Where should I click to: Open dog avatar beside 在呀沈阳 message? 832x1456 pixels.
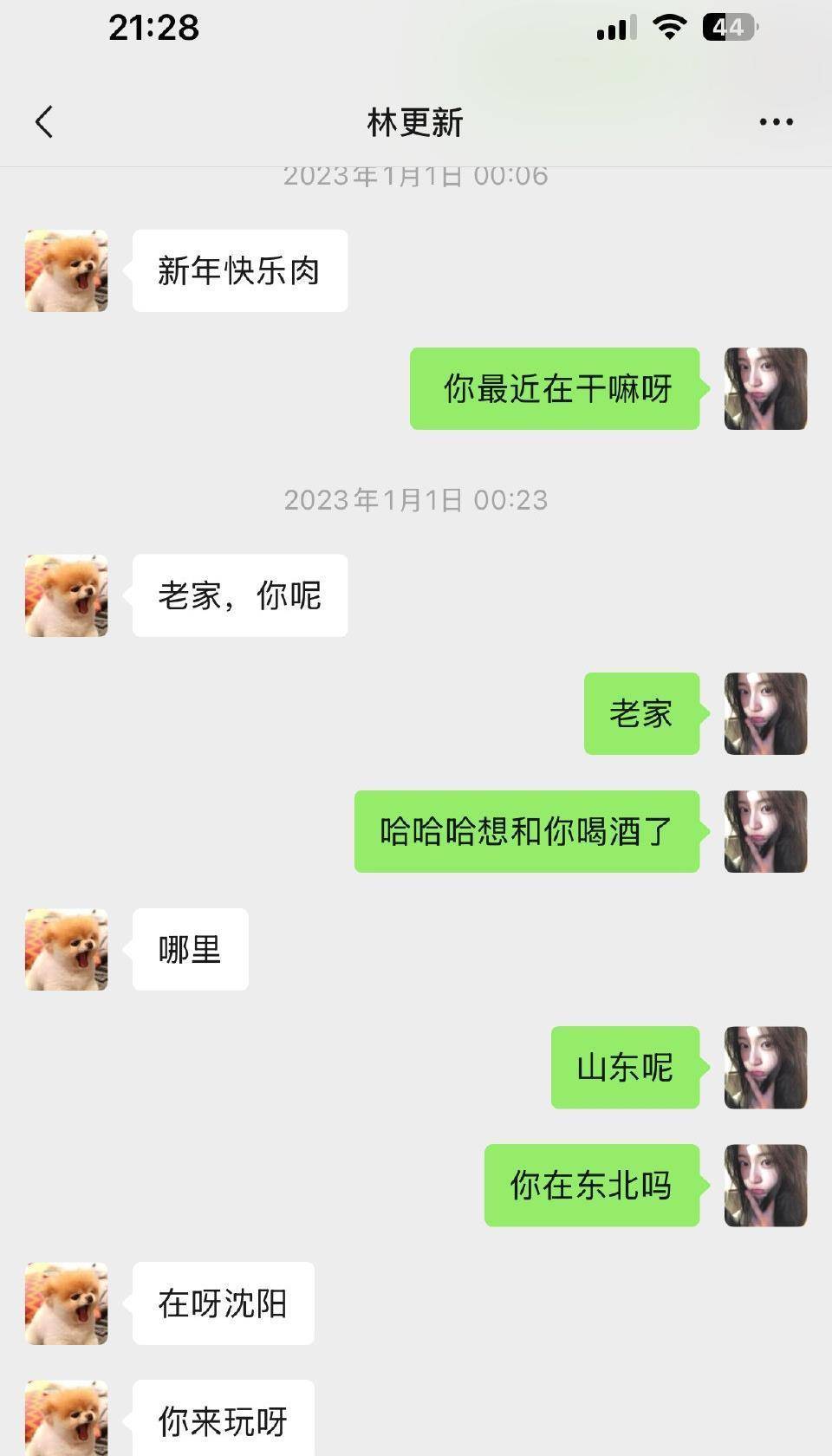coord(67,1303)
